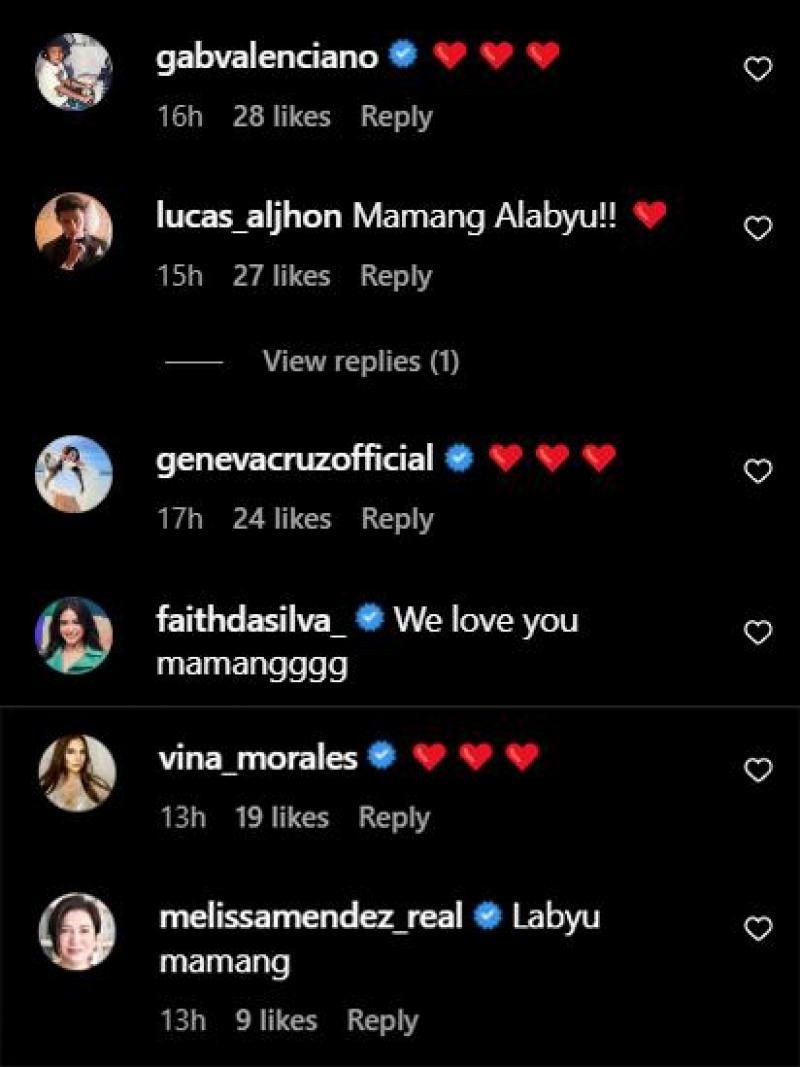Open gabvalenciano's profile picture

[x=74, y=72]
